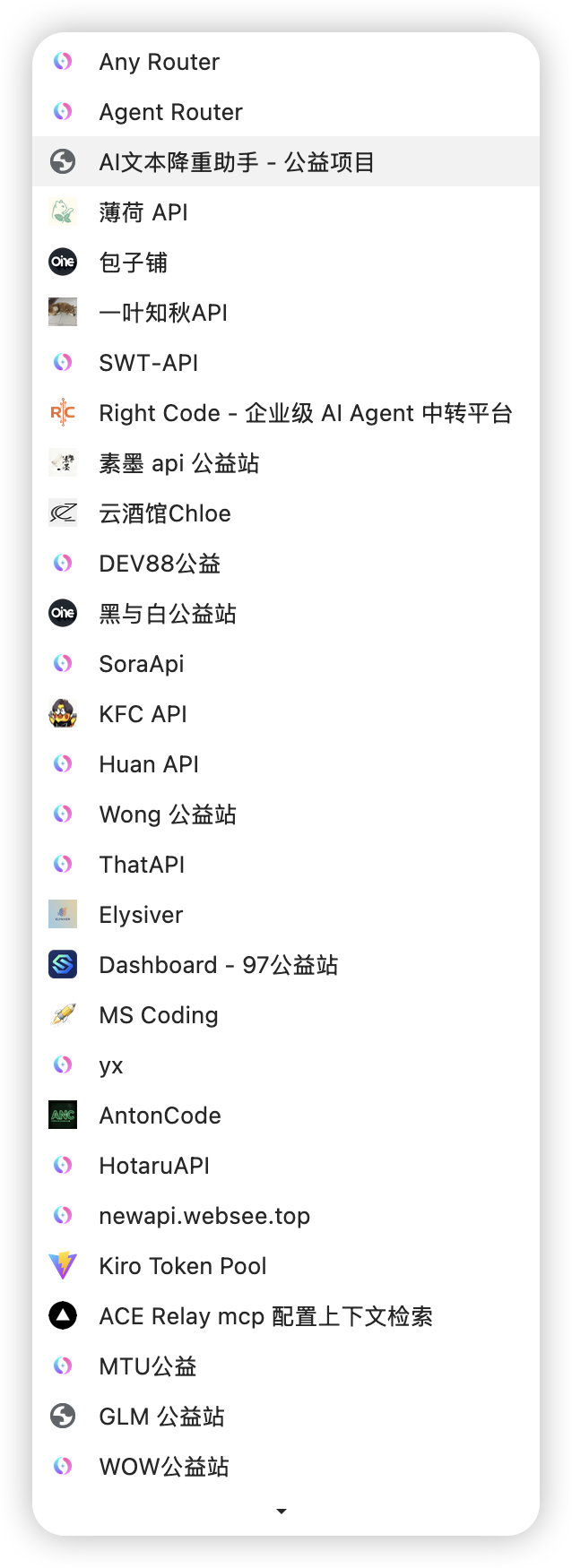Screen dimensions: 572x1568
Task: Open 薄荷 API entry
Action: [286, 212]
